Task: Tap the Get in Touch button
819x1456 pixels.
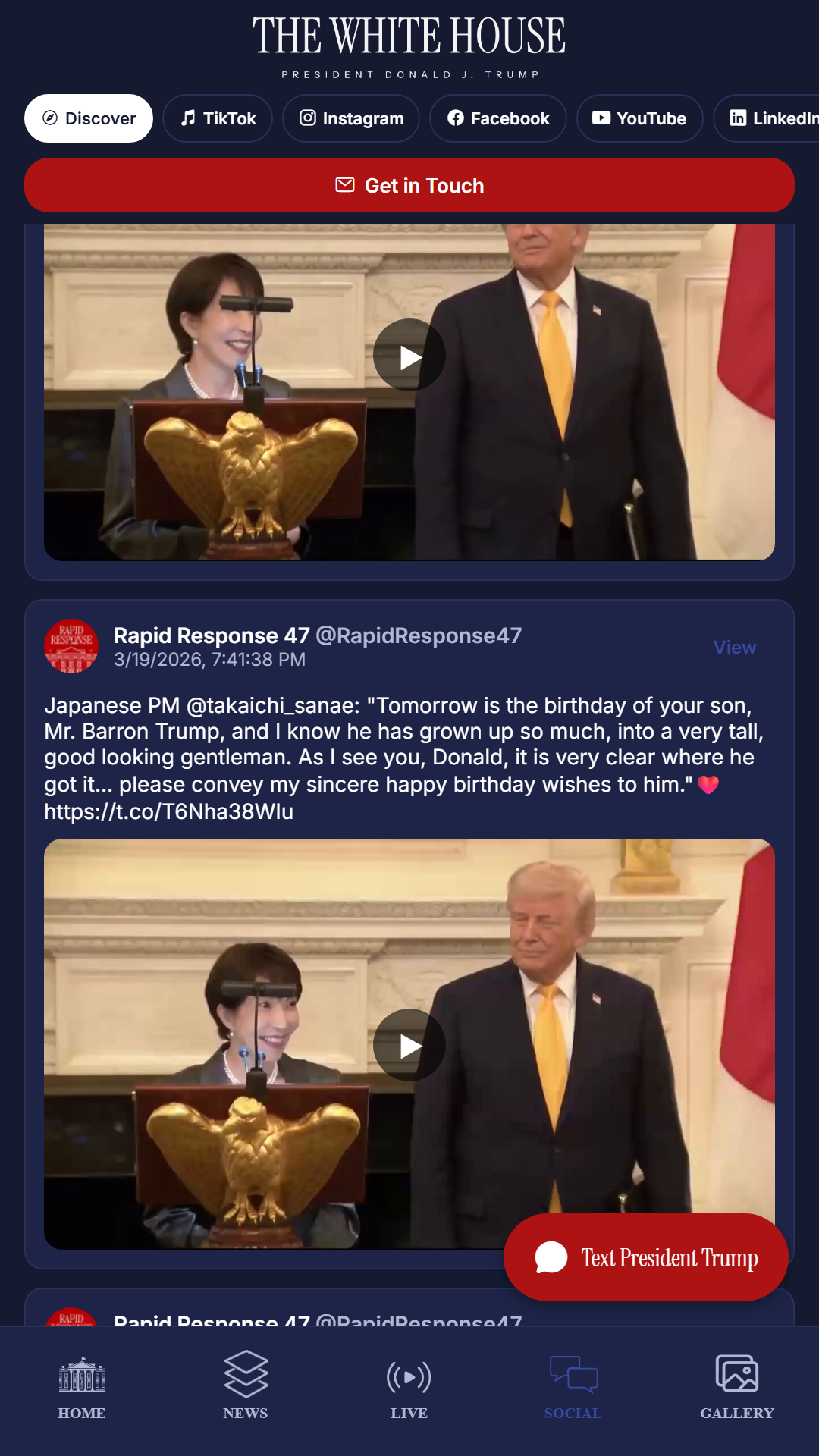Action: tap(409, 185)
